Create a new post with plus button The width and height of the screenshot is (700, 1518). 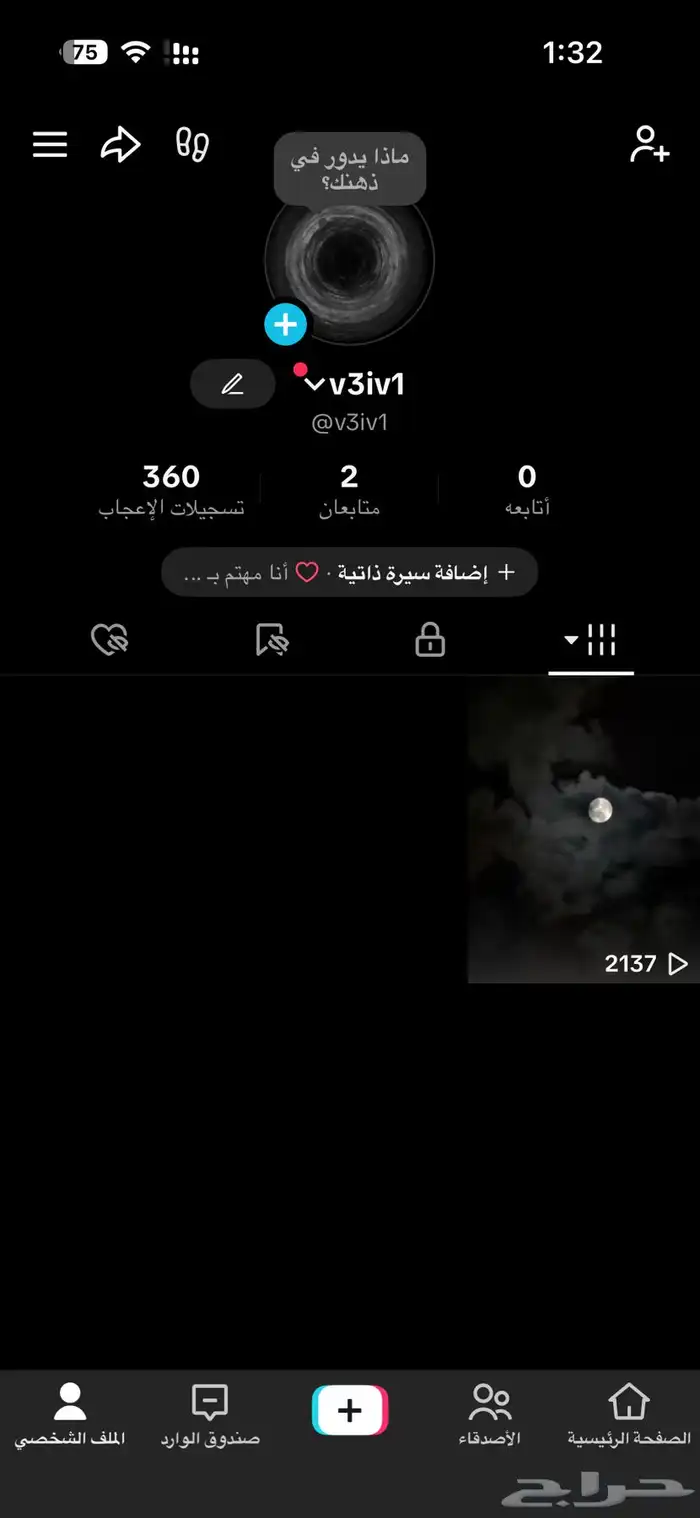[x=350, y=1410]
